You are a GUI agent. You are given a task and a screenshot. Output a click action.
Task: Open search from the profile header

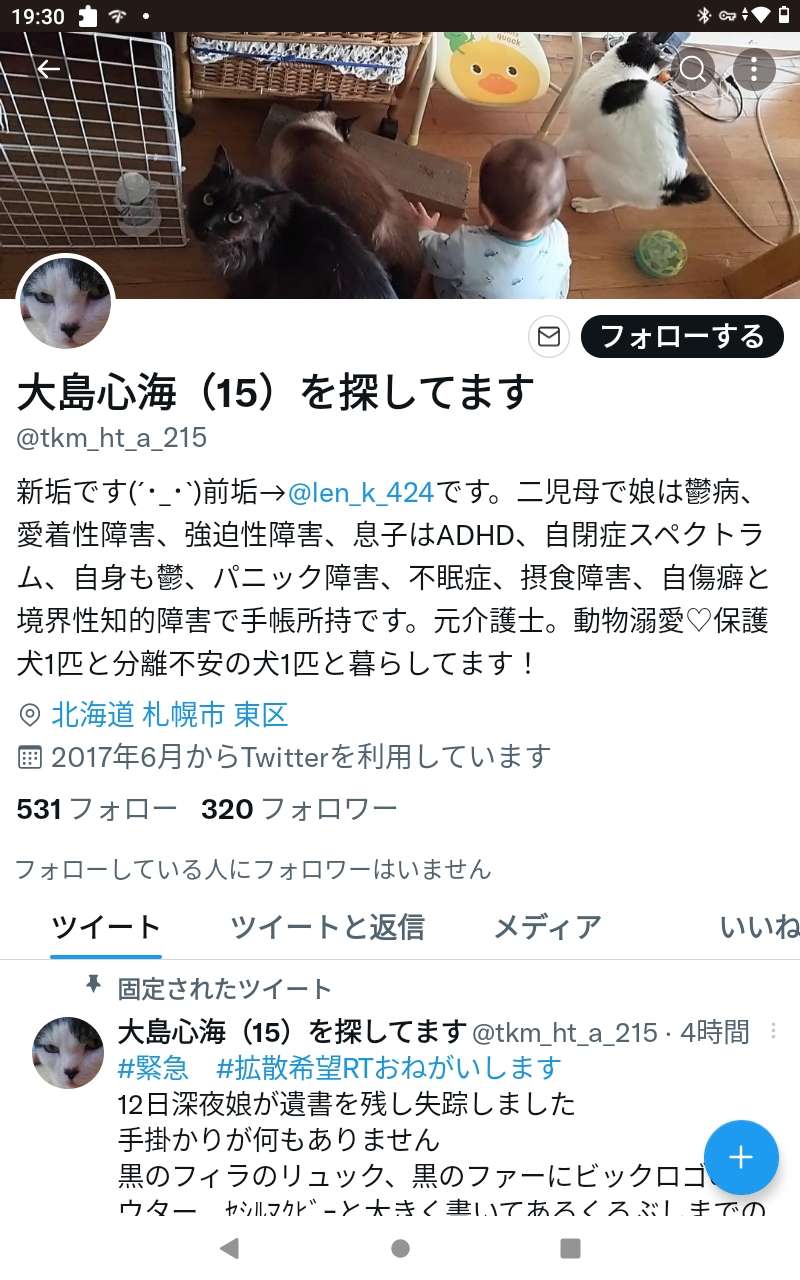click(x=692, y=68)
